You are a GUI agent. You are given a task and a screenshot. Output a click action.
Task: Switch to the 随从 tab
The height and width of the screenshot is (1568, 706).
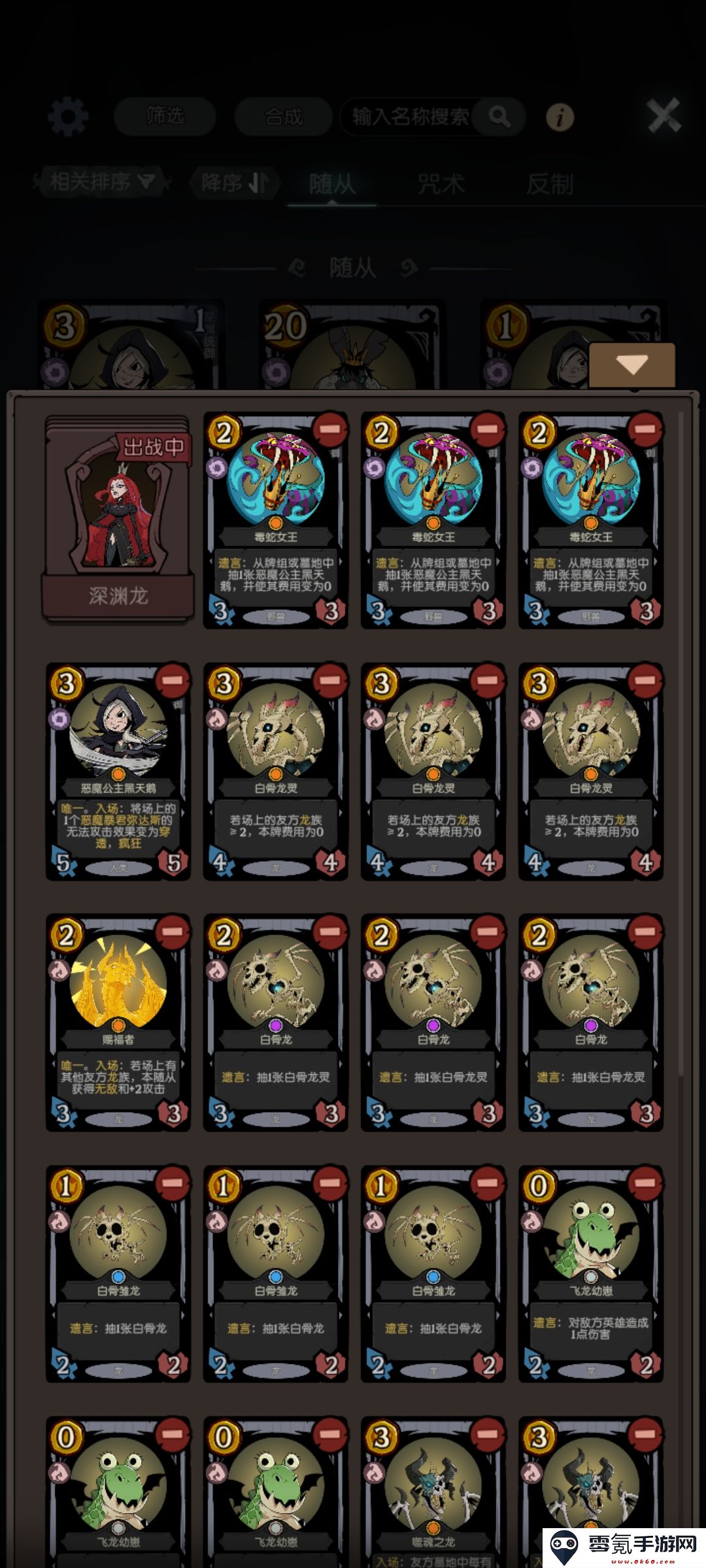[x=332, y=184]
